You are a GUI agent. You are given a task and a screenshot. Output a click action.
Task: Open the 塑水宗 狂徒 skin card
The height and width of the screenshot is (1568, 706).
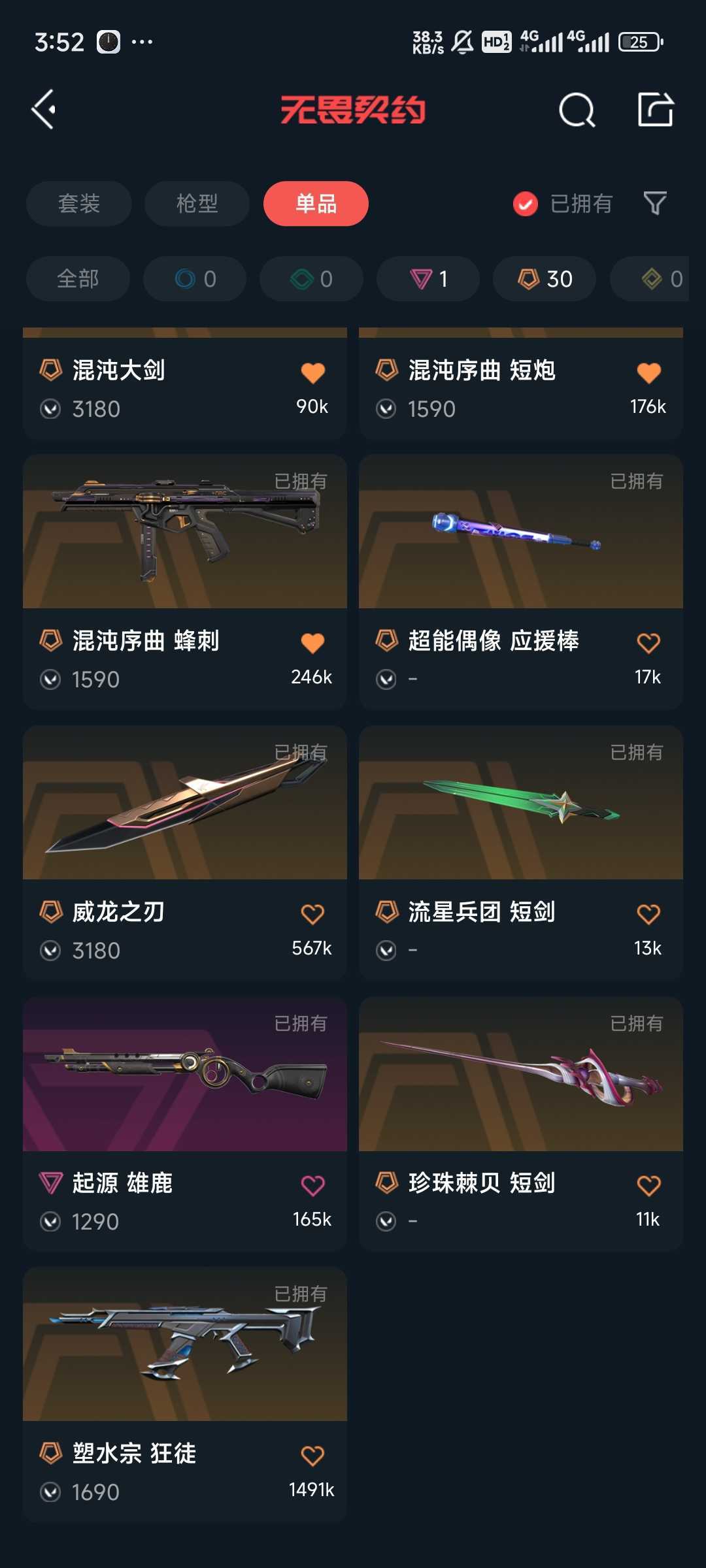(x=185, y=1394)
